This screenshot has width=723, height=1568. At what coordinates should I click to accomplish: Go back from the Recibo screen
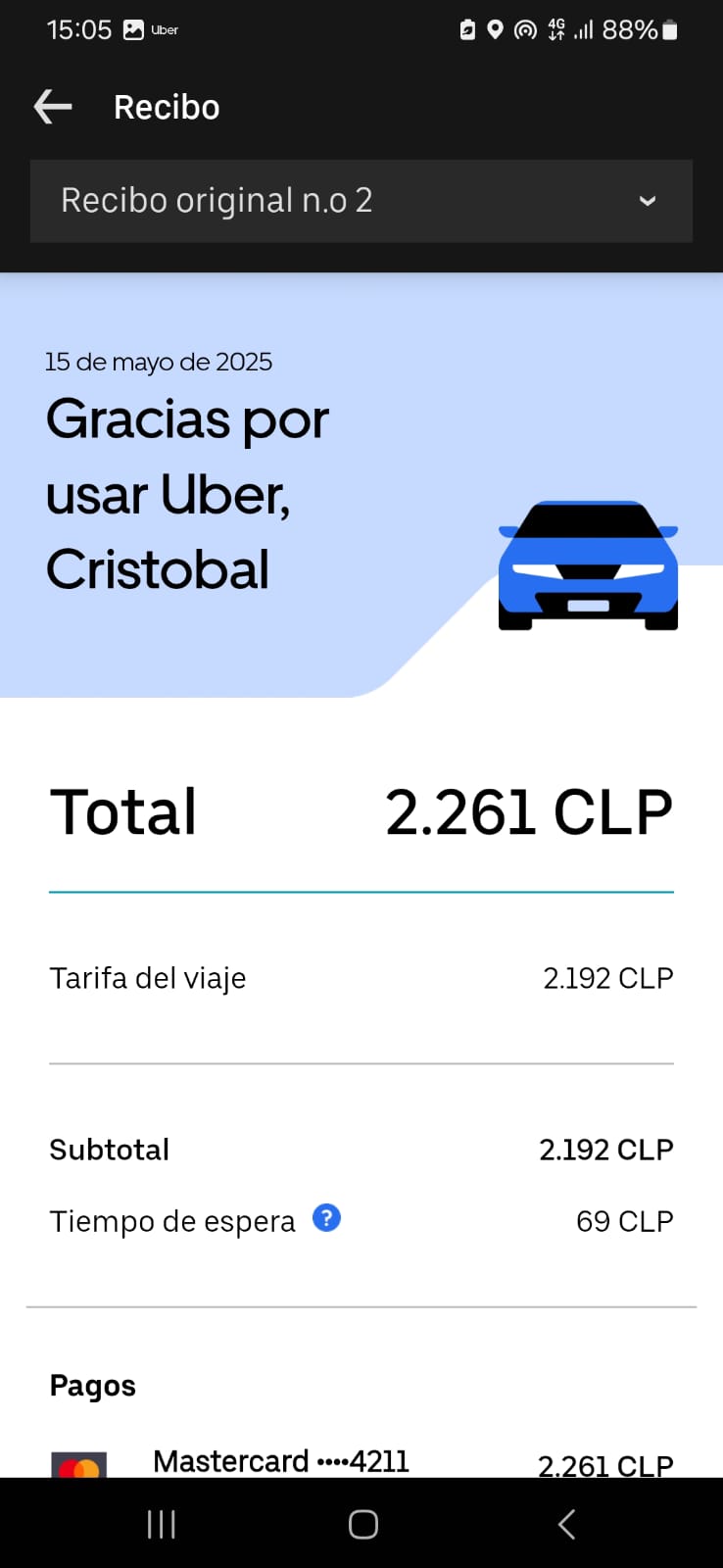pyautogui.click(x=54, y=107)
